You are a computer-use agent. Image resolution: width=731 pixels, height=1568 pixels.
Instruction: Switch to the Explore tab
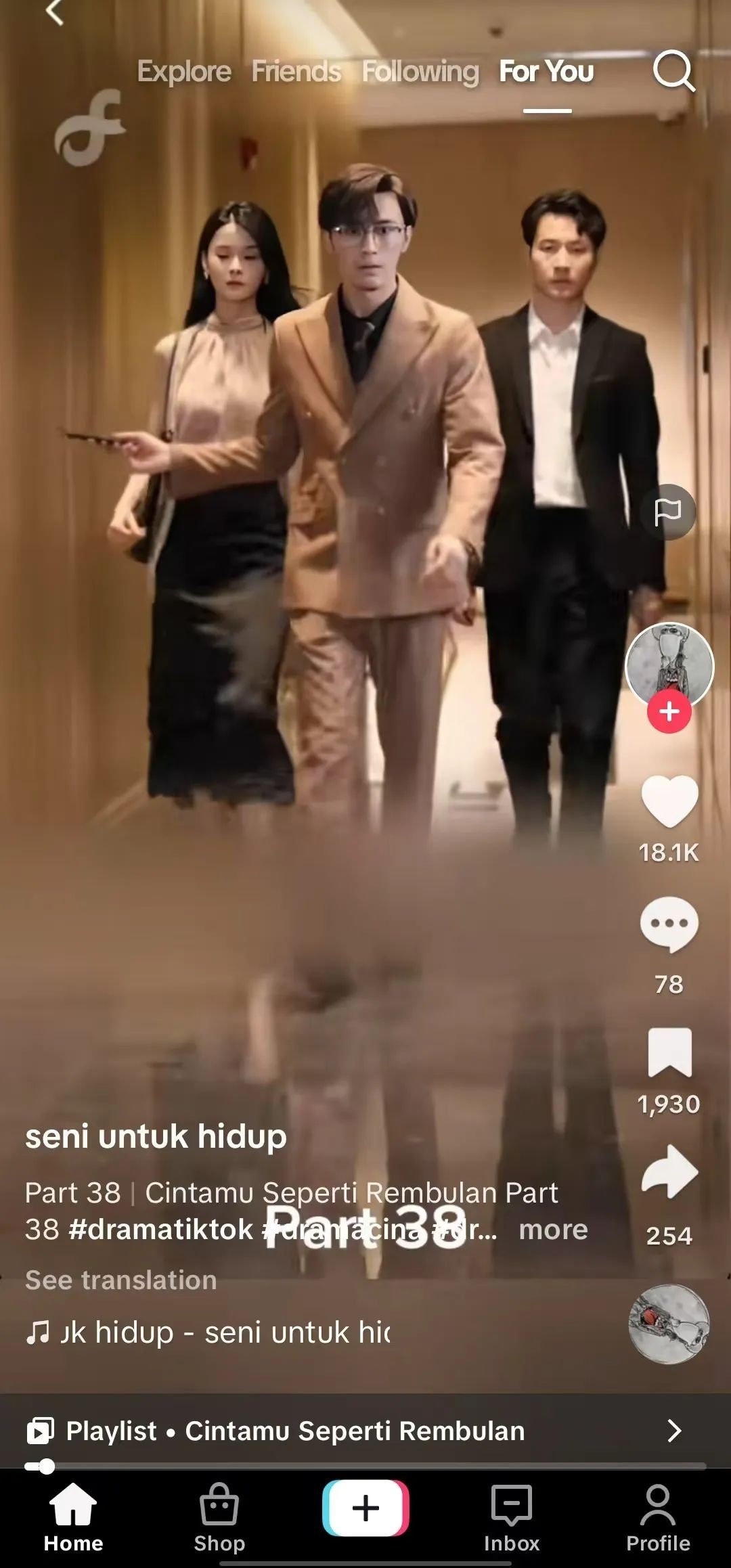coord(184,72)
